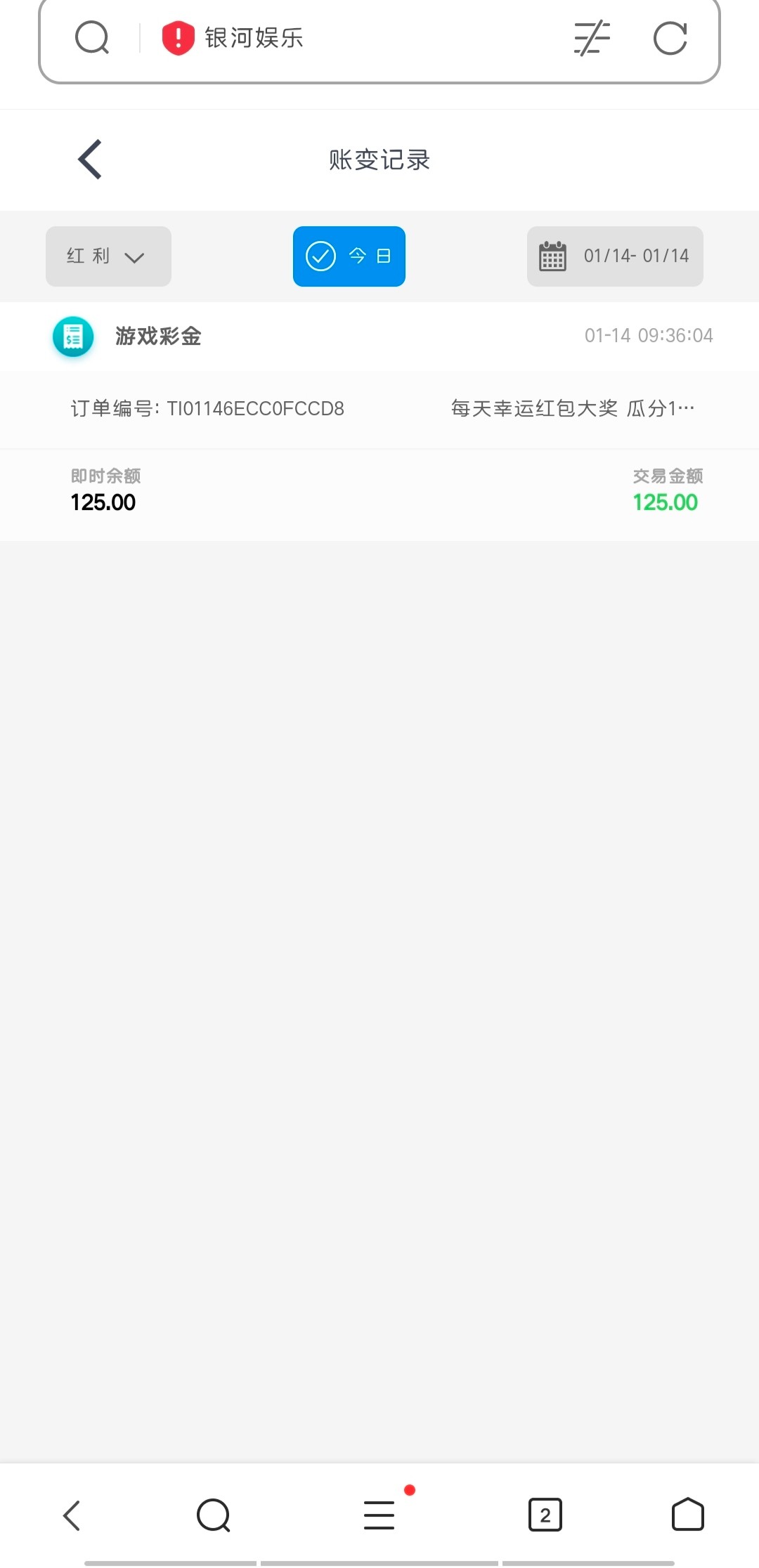Reload the page with the refresh icon
This screenshot has height=1568, width=759.
(670, 38)
